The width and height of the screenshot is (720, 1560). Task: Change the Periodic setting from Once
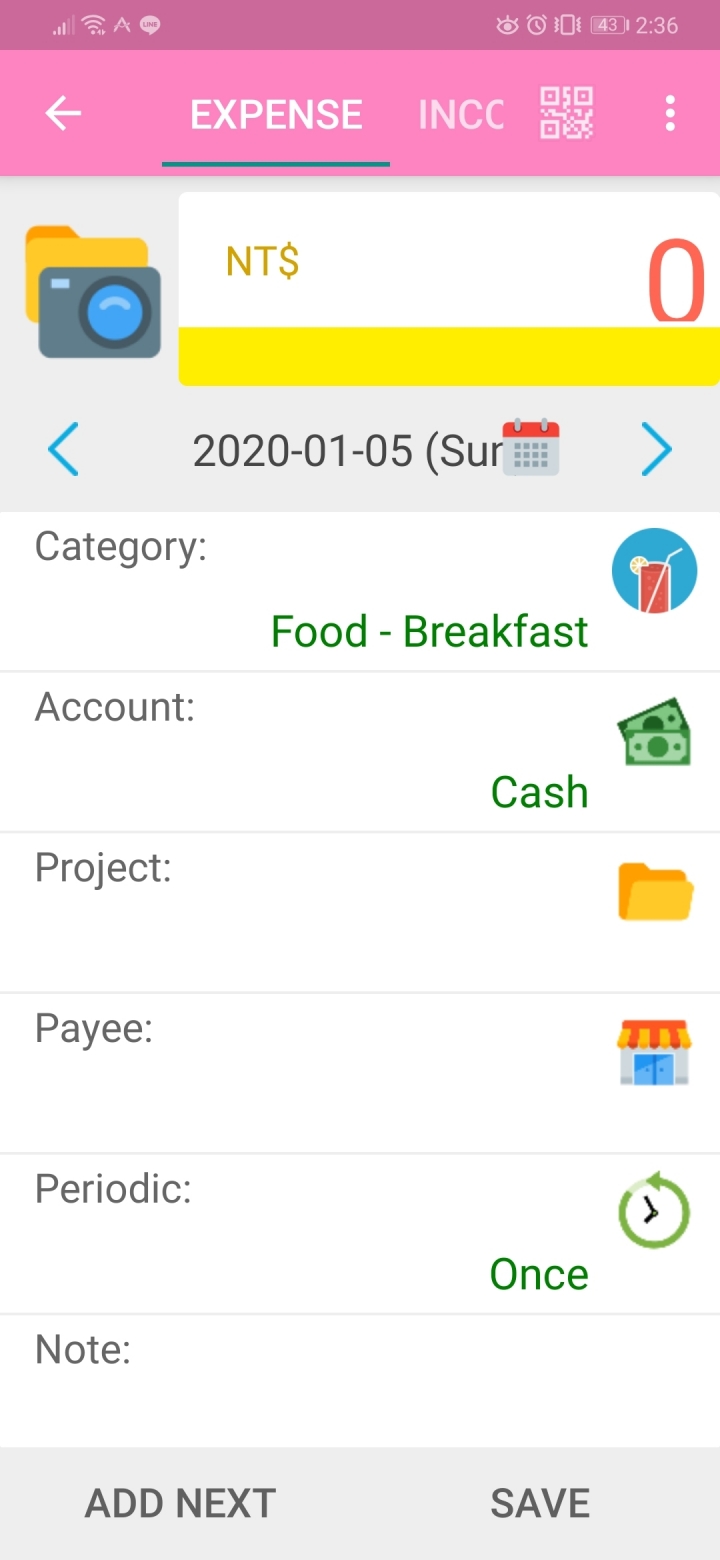[360, 1235]
